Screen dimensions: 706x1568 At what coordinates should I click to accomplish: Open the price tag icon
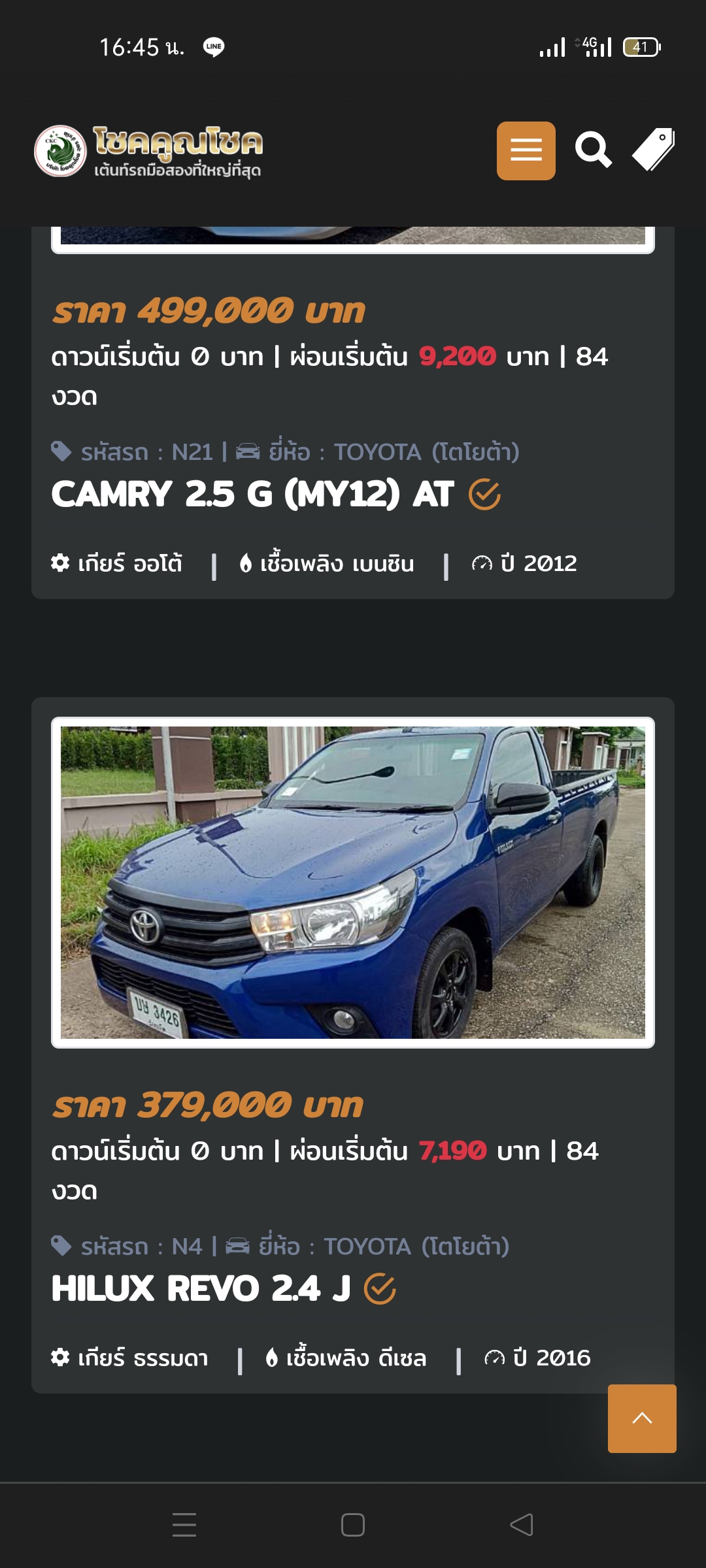653,150
